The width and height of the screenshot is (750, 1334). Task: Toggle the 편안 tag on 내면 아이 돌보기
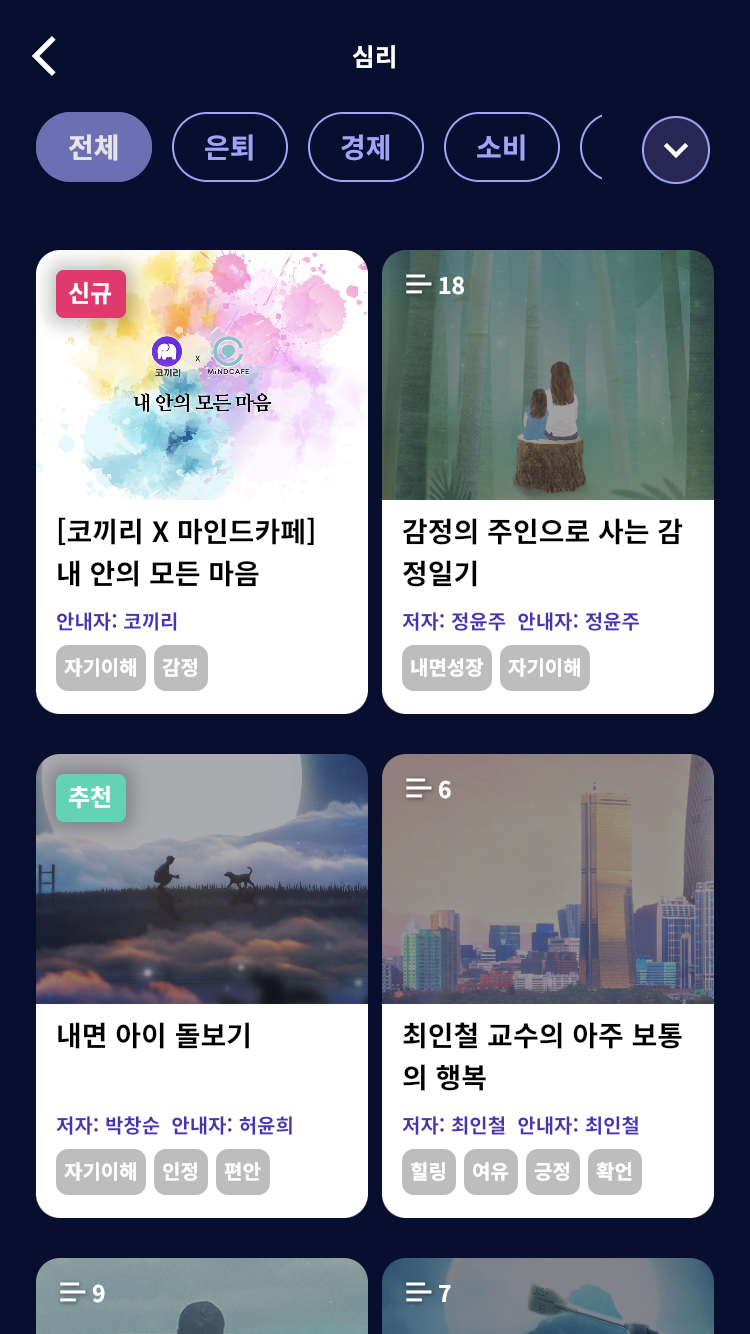(242, 1171)
